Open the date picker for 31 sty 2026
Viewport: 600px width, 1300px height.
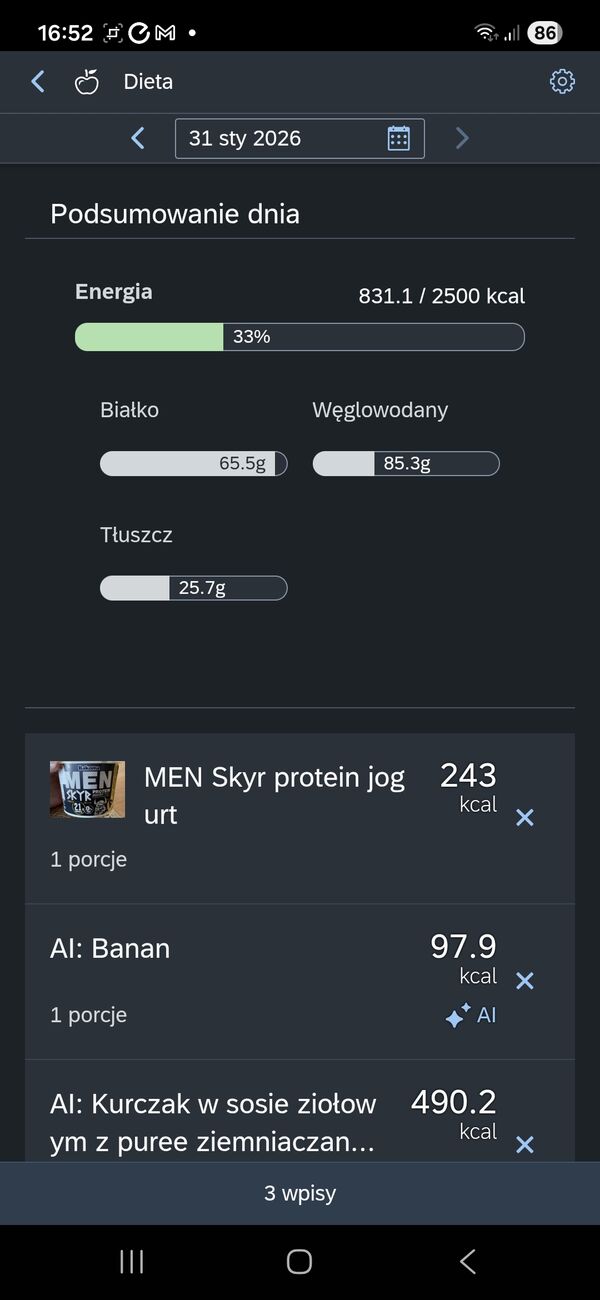point(399,139)
